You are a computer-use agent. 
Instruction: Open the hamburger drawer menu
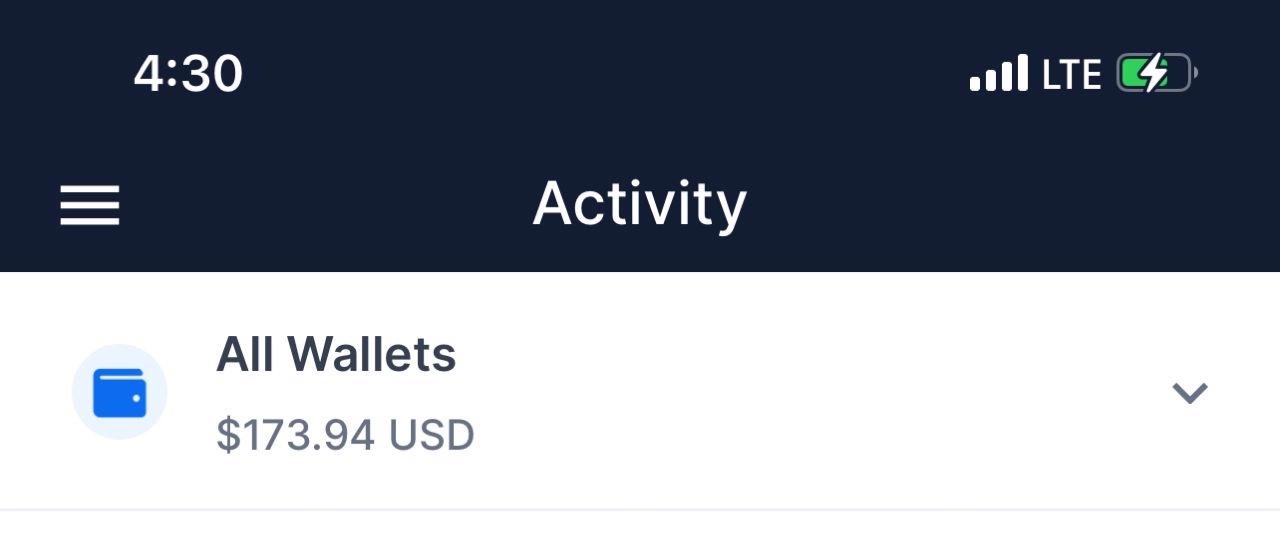pos(90,205)
